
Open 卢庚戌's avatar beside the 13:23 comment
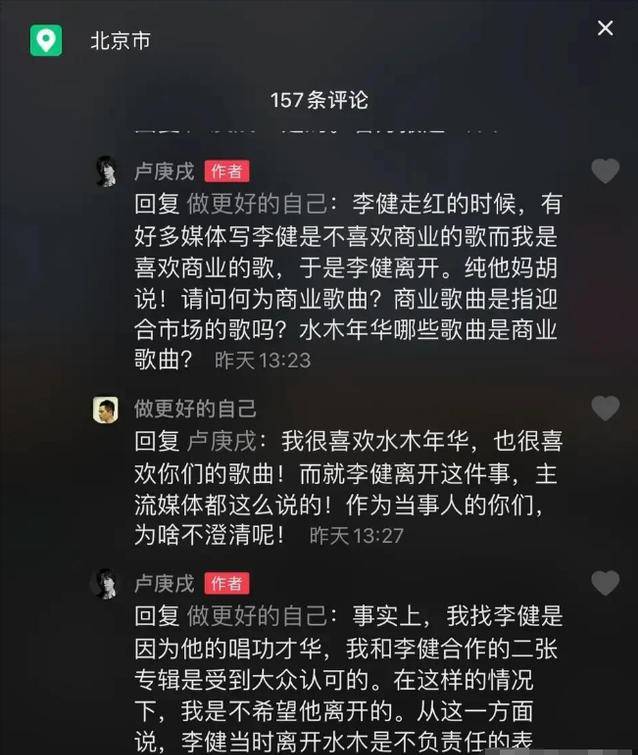106,171
